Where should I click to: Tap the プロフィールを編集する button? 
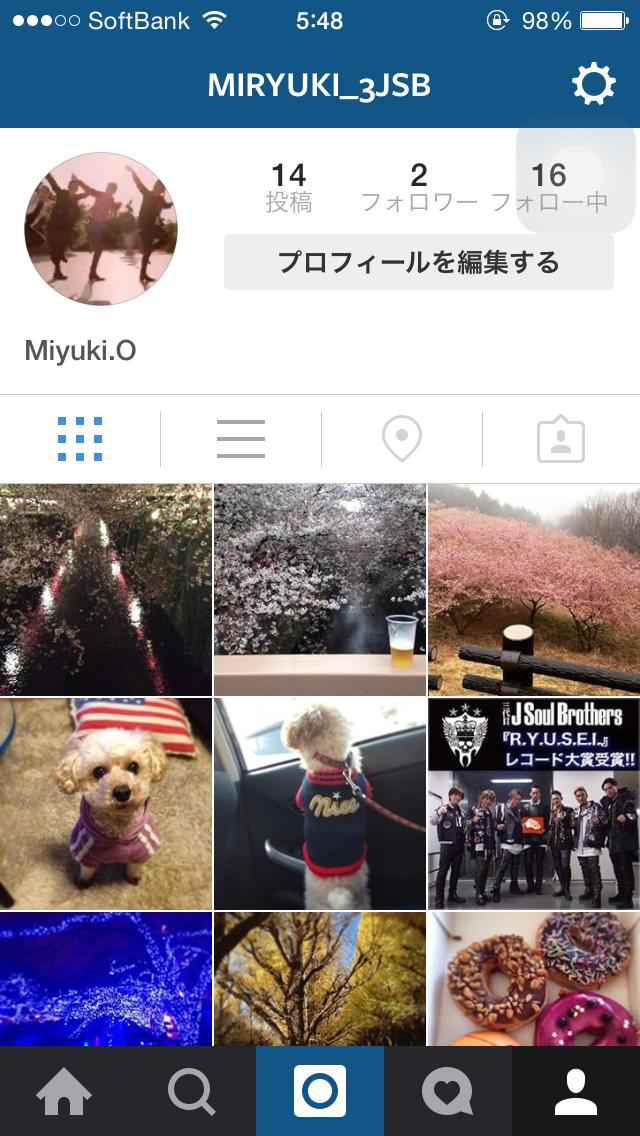click(x=418, y=263)
